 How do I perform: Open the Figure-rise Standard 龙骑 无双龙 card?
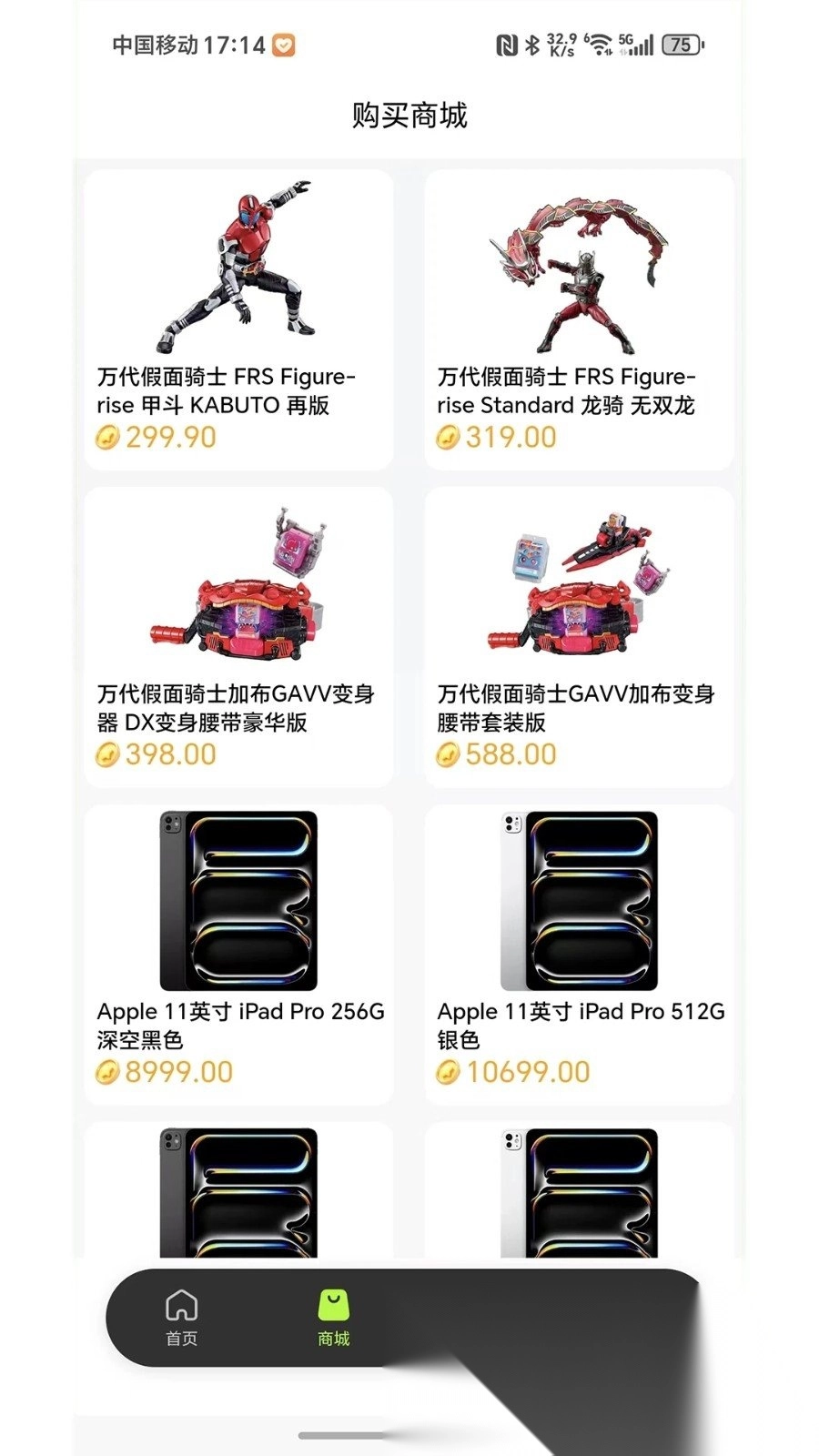(579, 318)
